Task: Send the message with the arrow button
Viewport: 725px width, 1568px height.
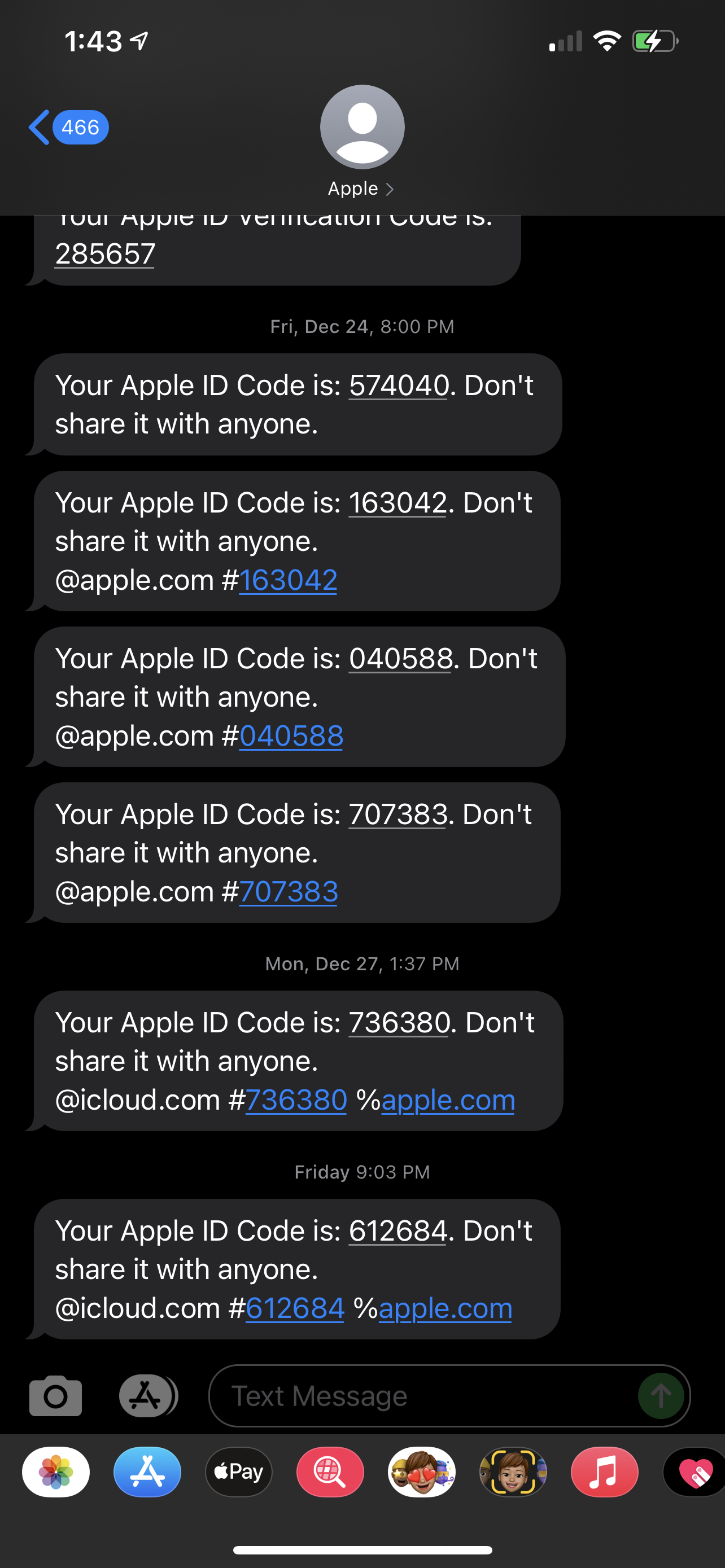Action: click(x=661, y=1396)
